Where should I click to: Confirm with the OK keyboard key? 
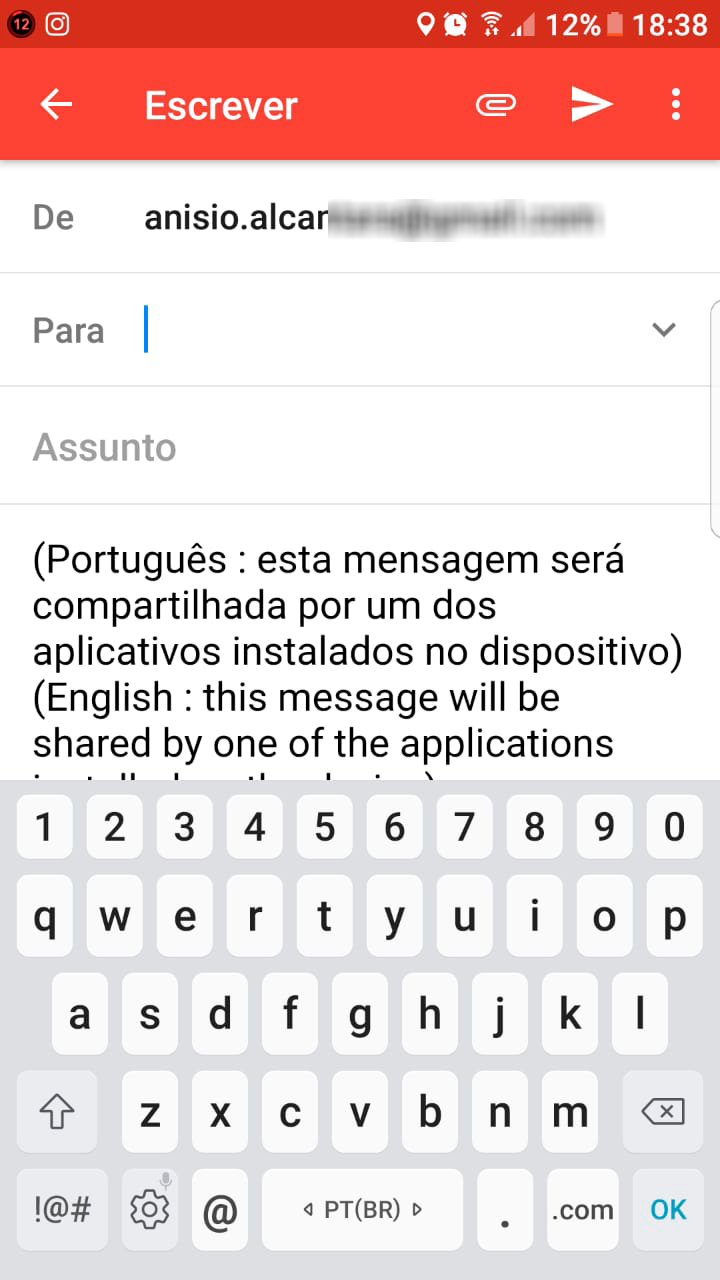[x=668, y=1209]
